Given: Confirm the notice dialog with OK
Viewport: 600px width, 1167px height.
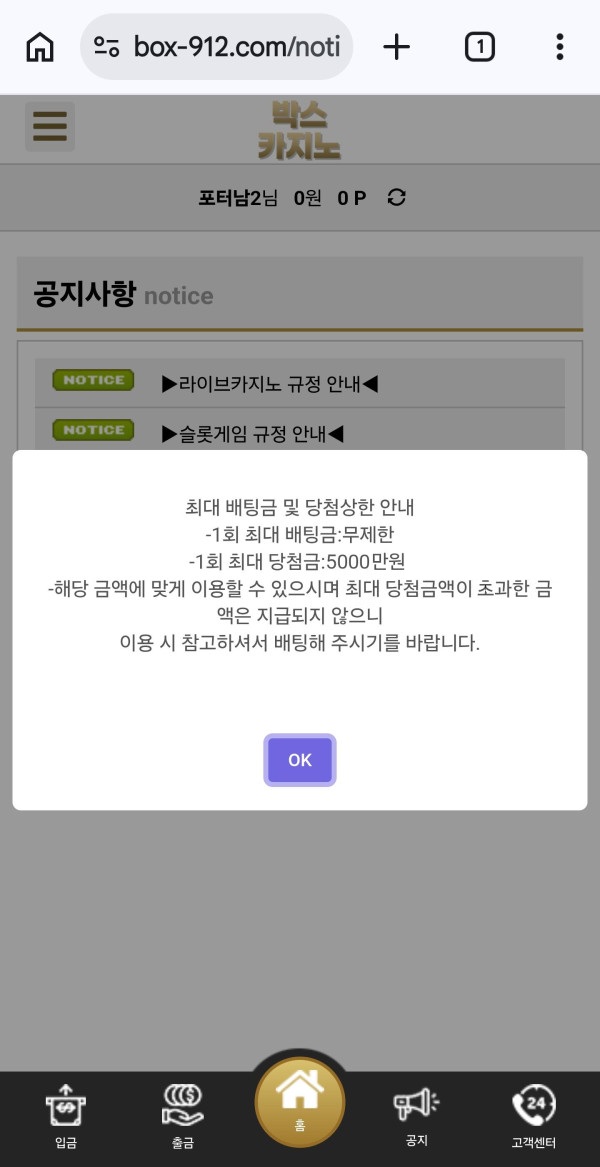Looking at the screenshot, I should (x=300, y=760).
